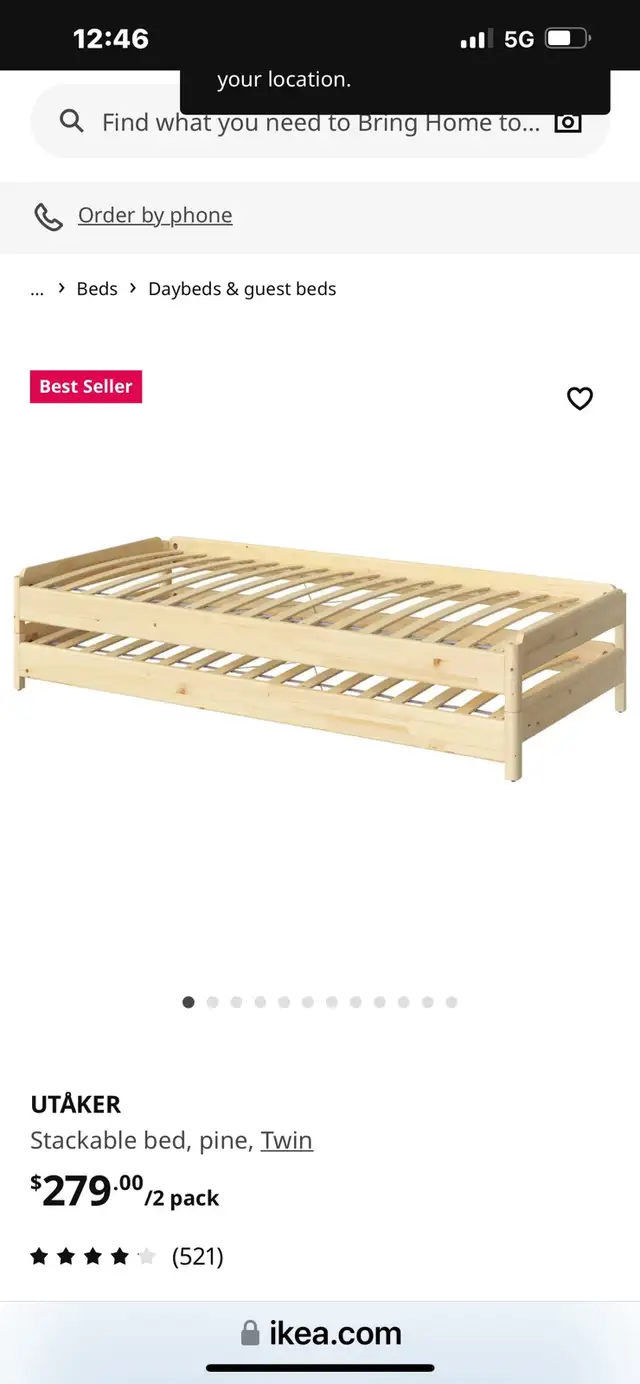Open the camera visual search icon
640x1384 pixels.
[568, 123]
